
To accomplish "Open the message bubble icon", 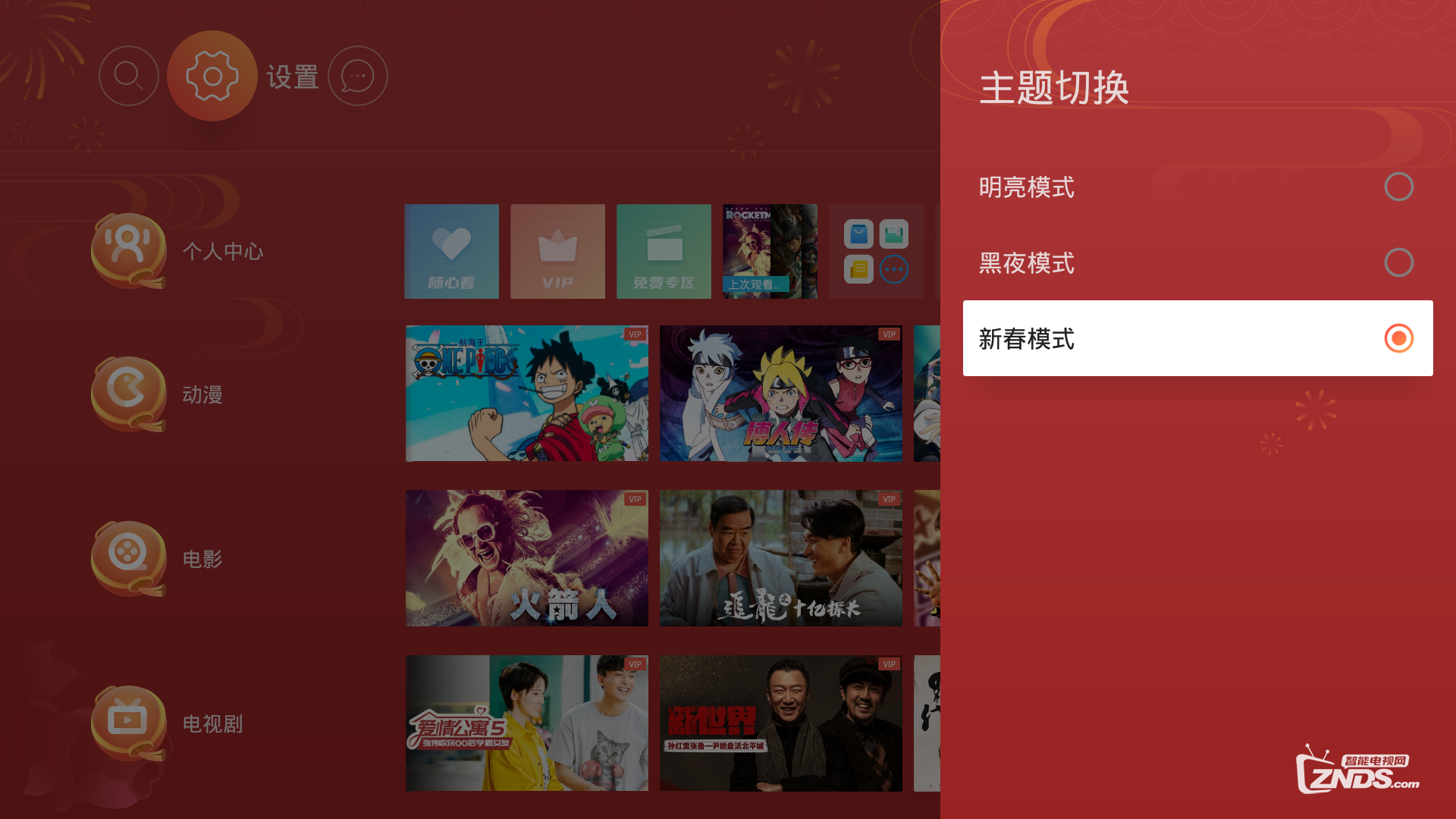I will pos(357,76).
